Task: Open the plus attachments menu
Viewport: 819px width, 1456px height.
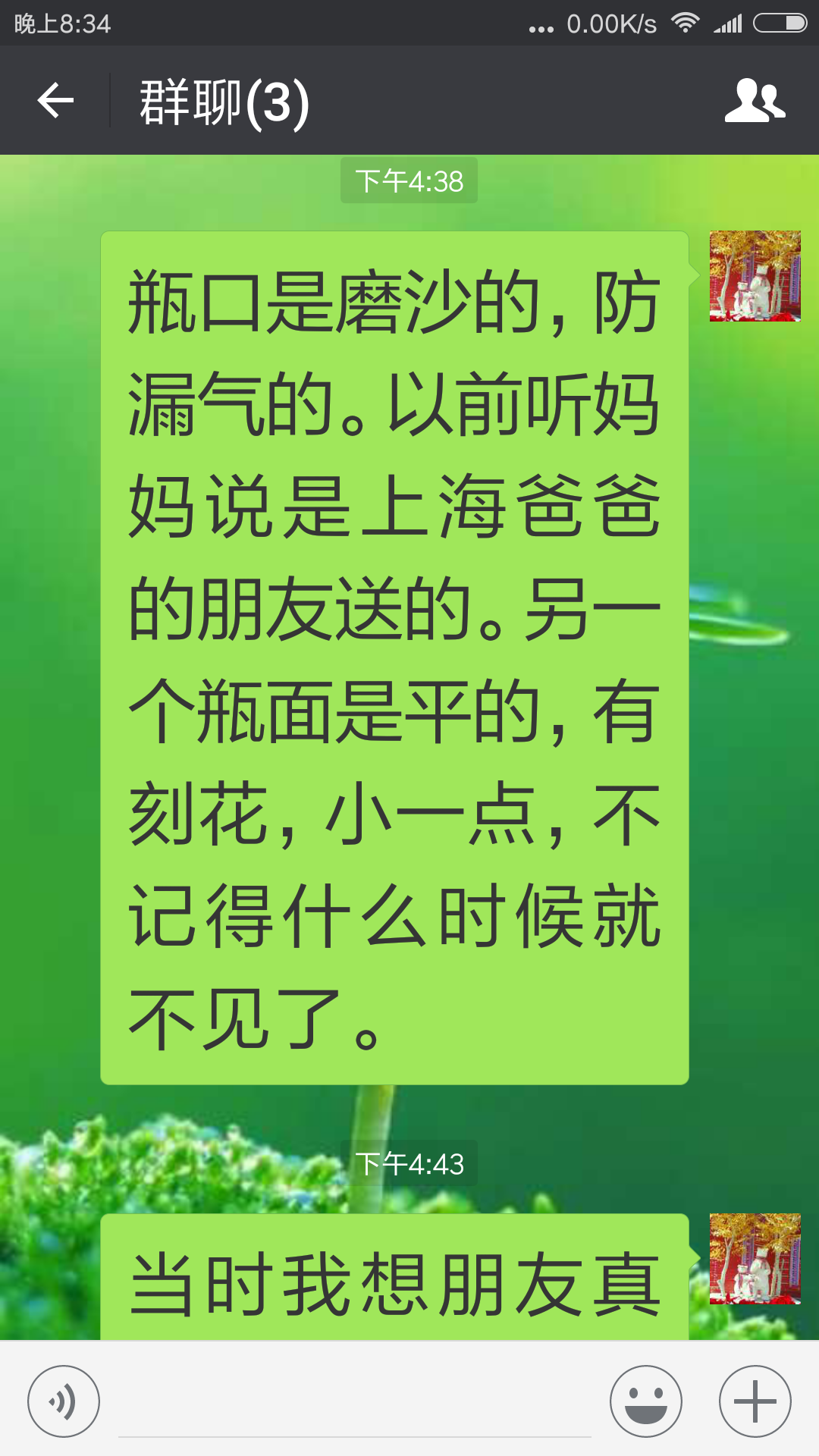Action: tap(755, 1401)
